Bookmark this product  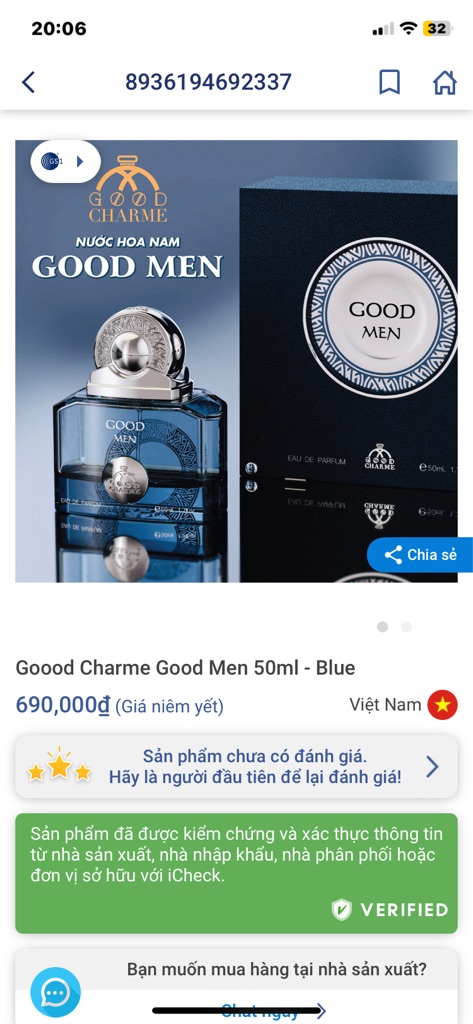point(389,82)
